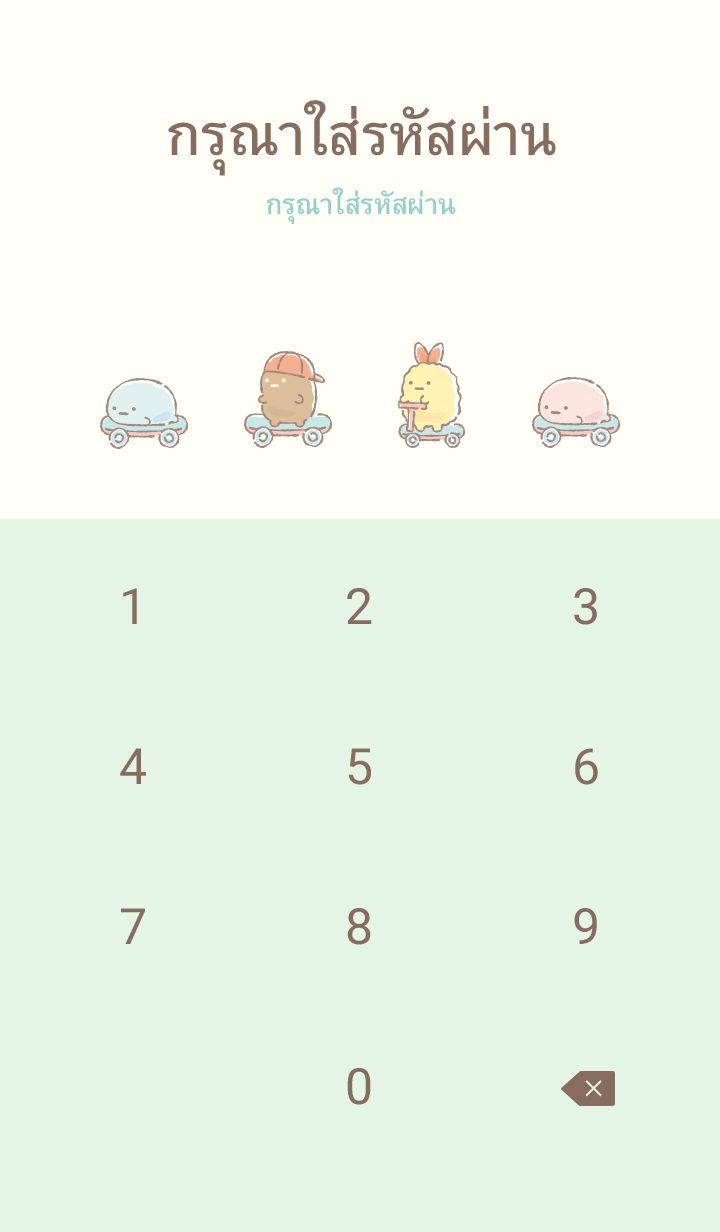Enter digit 1 on the passcode keypad

tap(133, 607)
